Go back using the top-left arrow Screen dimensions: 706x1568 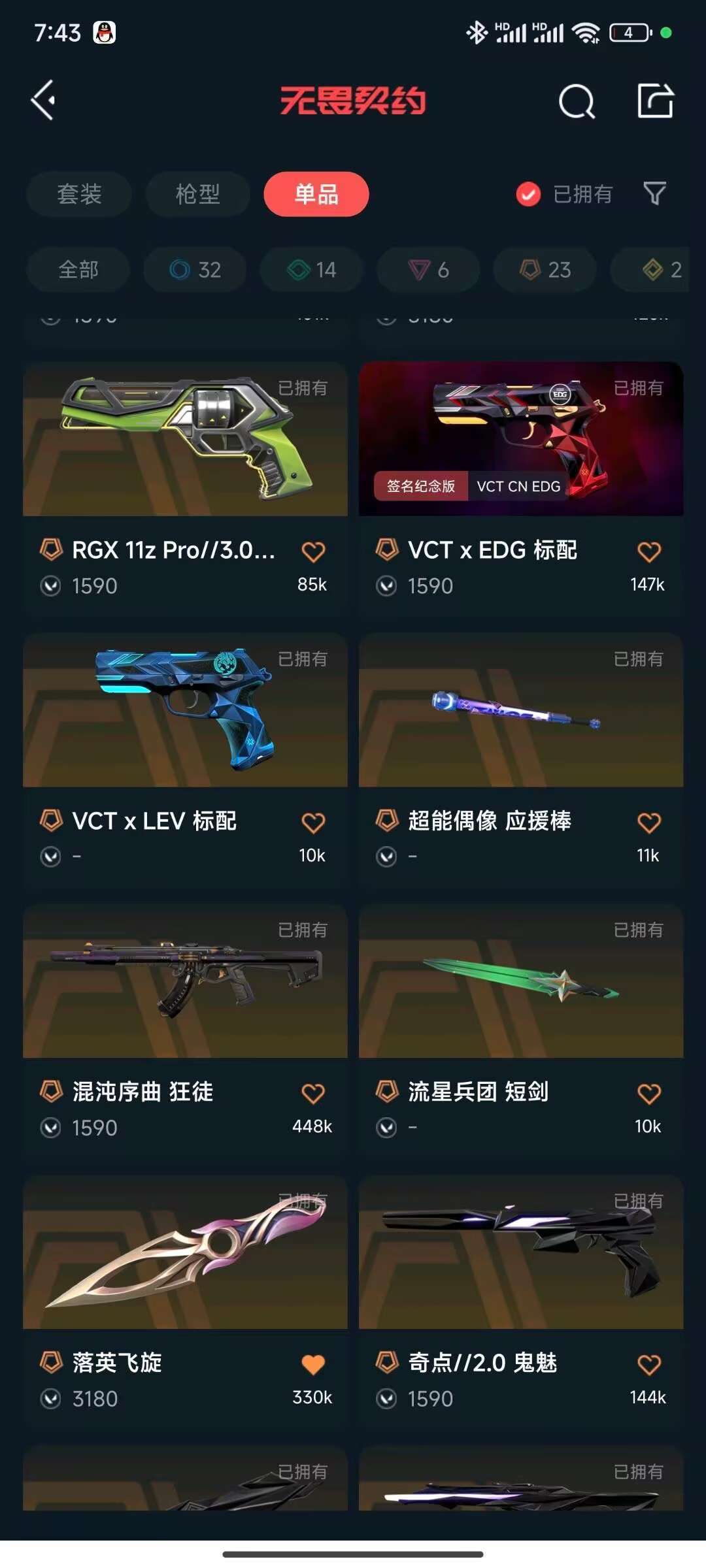click(44, 101)
